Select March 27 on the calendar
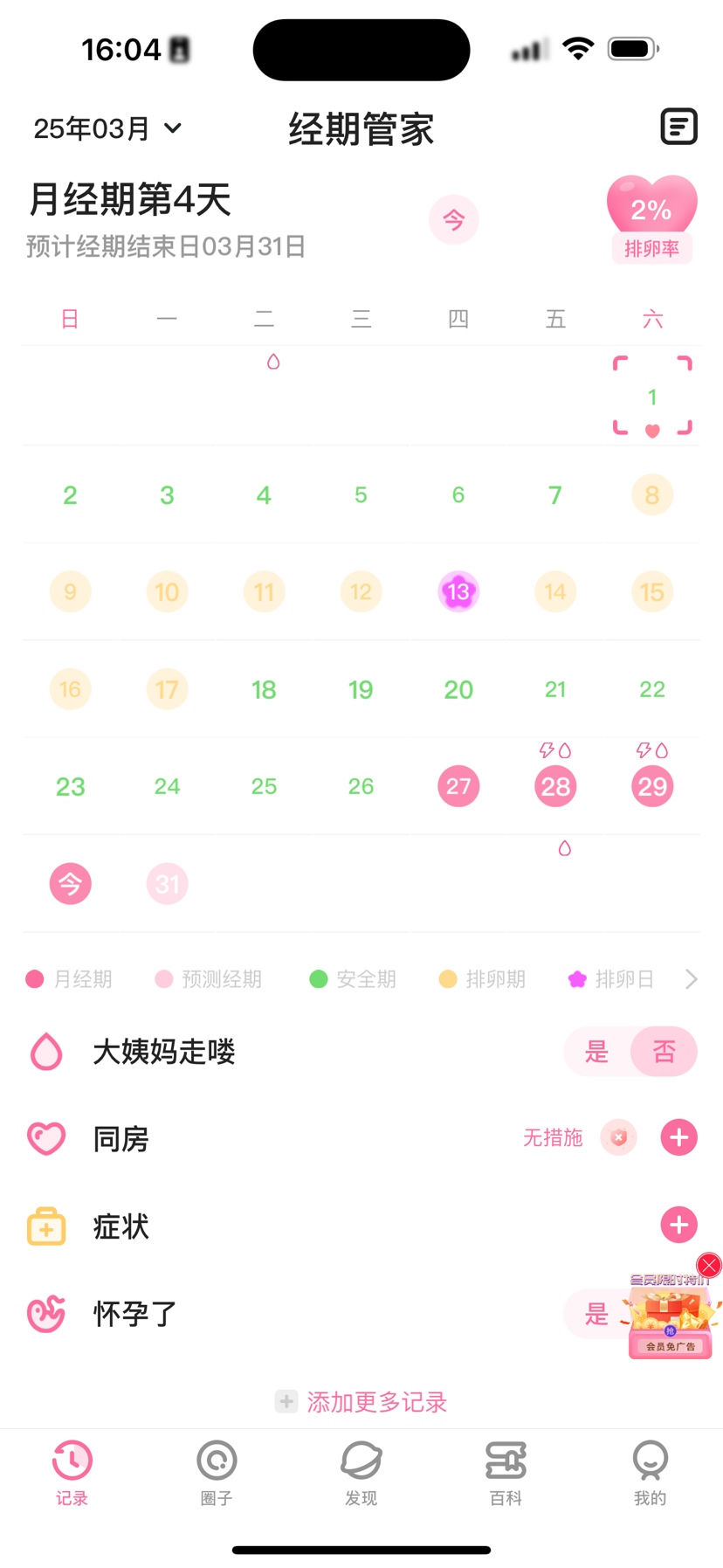This screenshot has height=1568, width=723. [458, 786]
